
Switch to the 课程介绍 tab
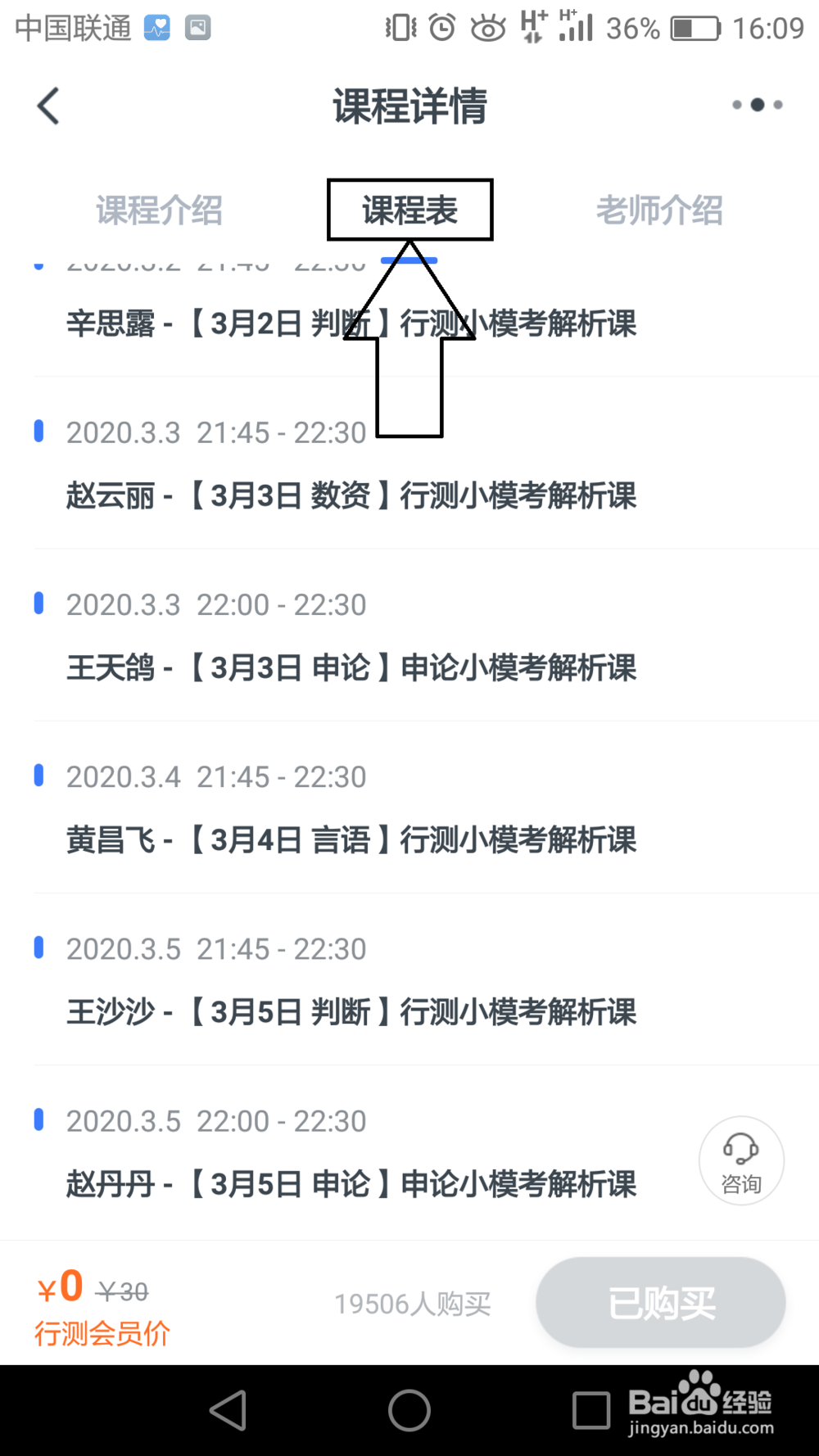pyautogui.click(x=159, y=210)
